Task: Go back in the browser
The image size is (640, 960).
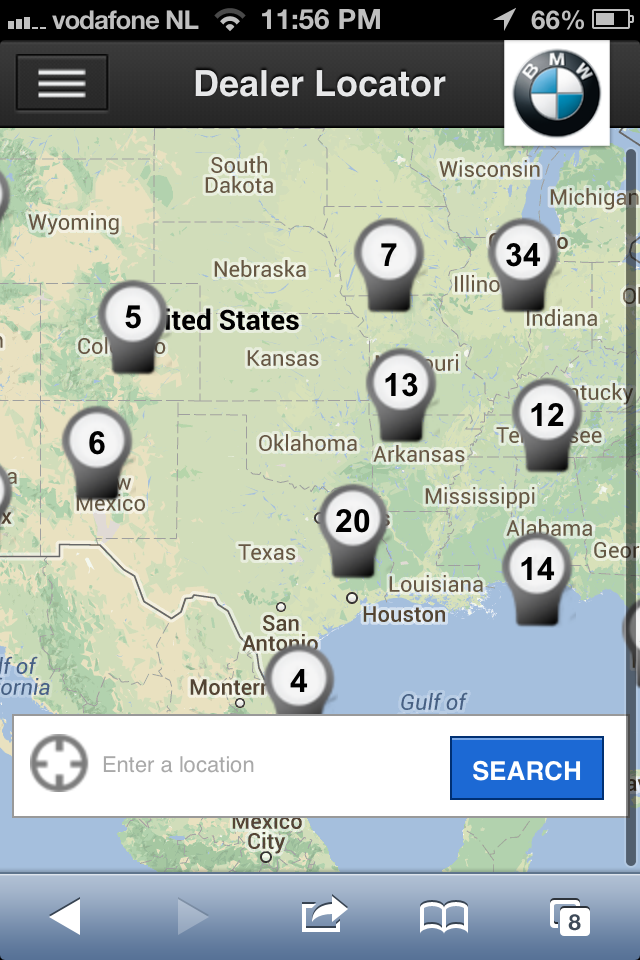Action: pos(65,916)
